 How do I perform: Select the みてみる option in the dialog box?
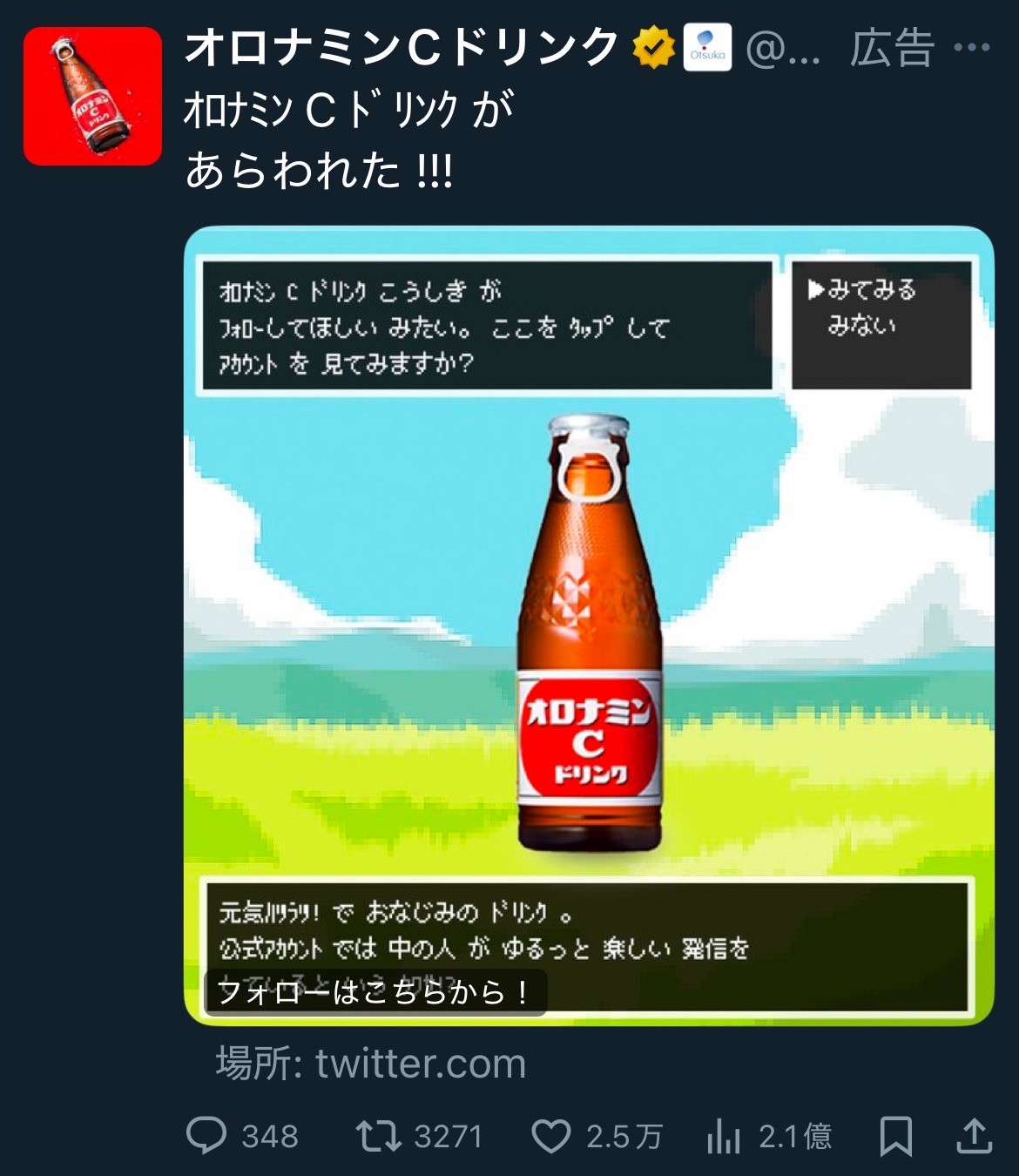874,291
